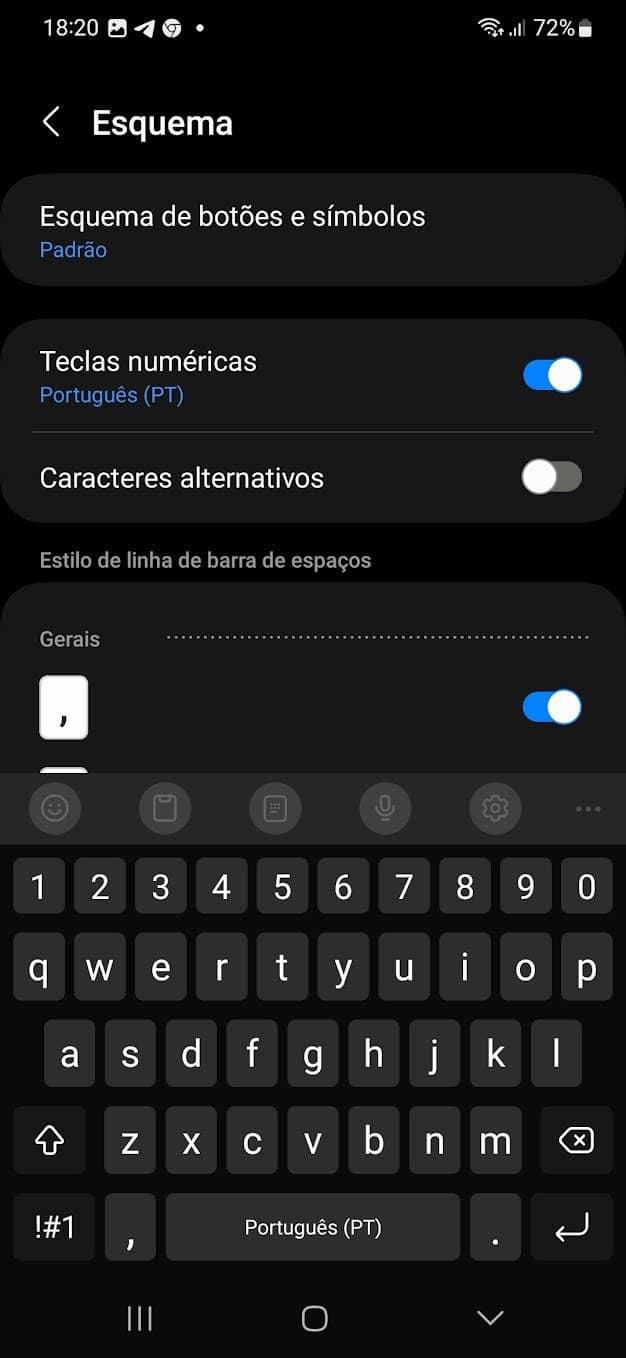Open the keyboard mode switch icon
The image size is (626, 1358).
[275, 808]
